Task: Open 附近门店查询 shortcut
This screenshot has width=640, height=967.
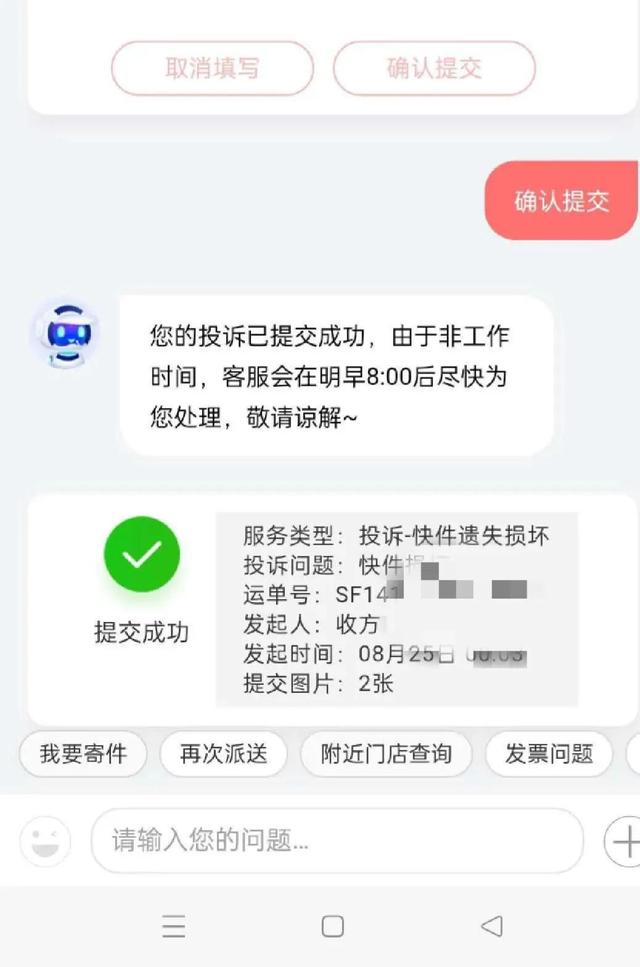Action: tap(386, 754)
